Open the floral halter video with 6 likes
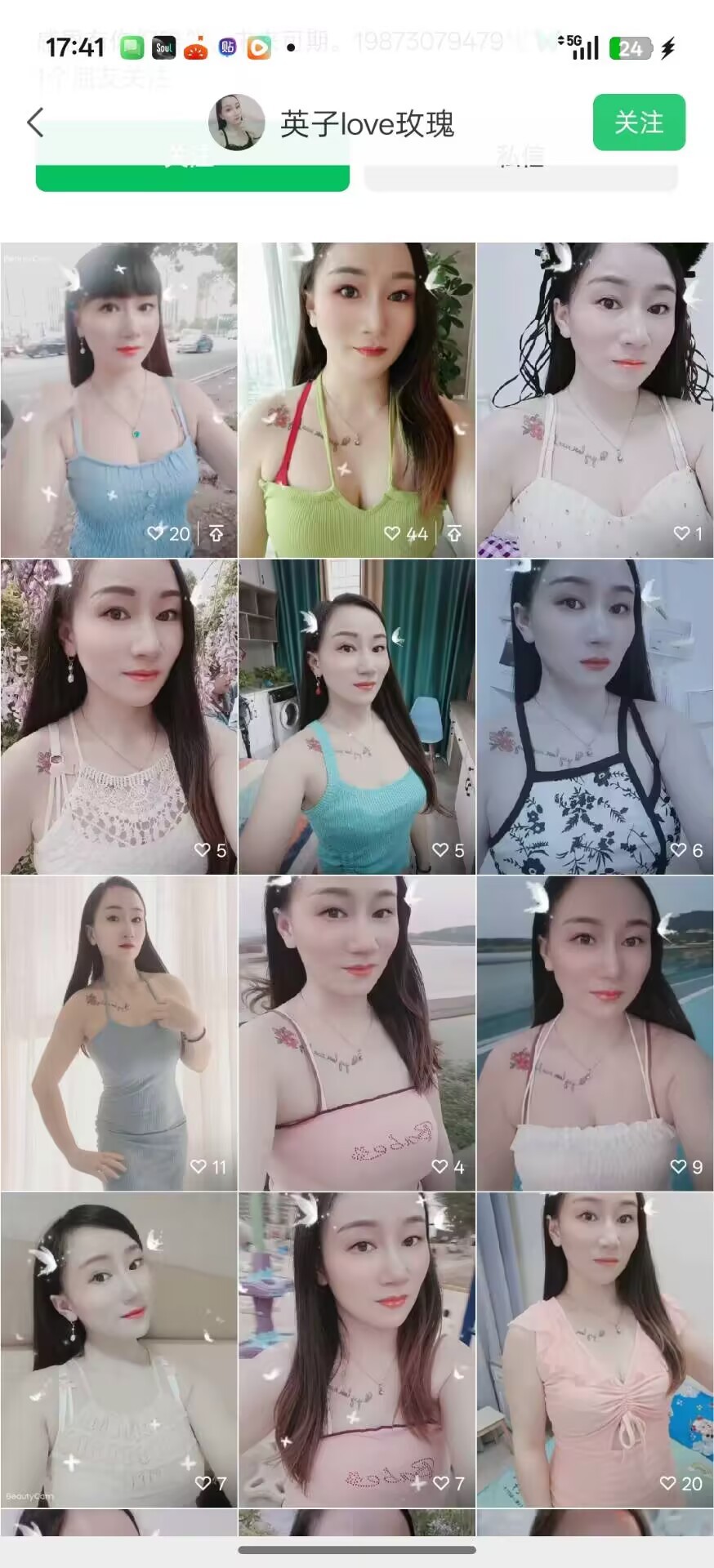714x1568 pixels. 595,717
